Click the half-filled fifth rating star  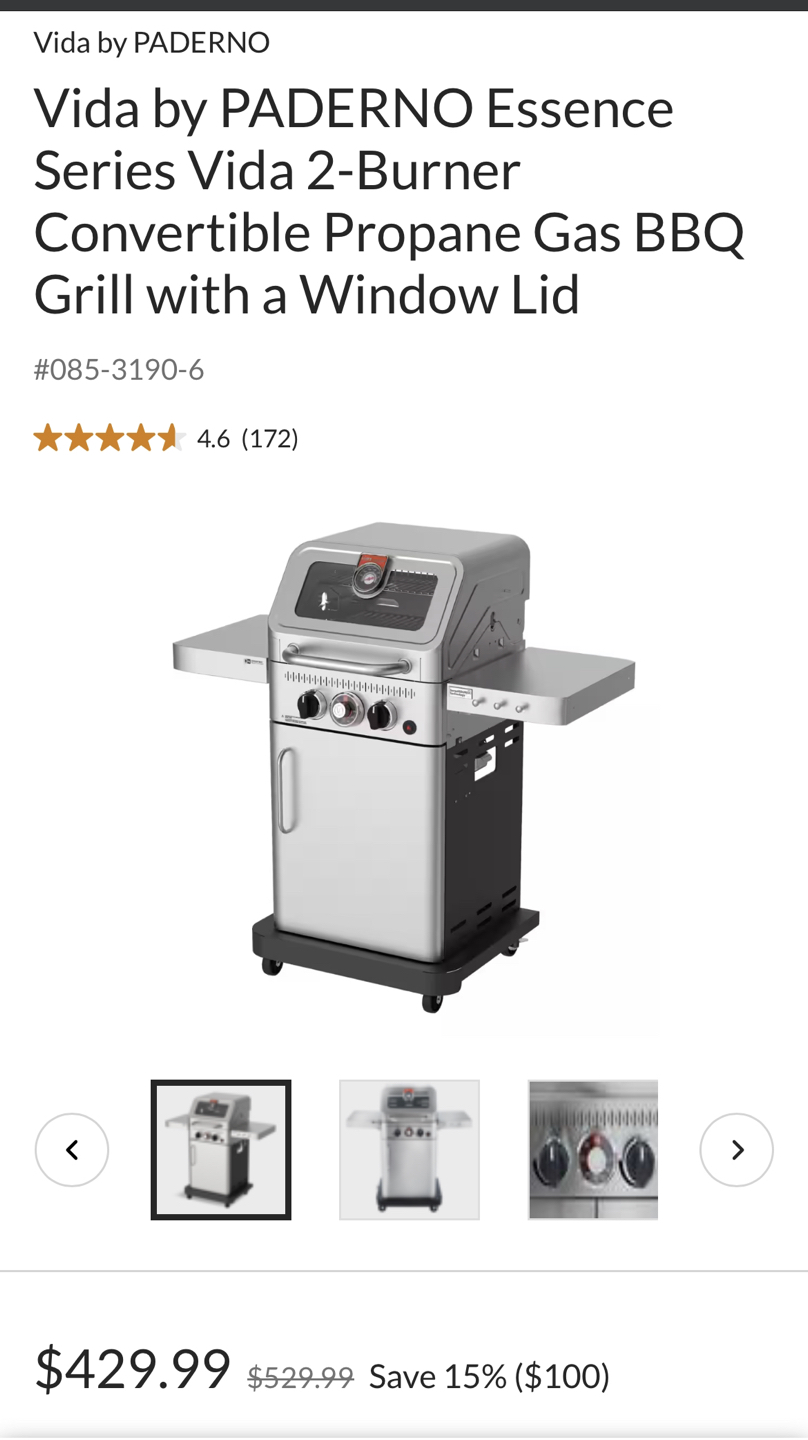pos(168,437)
